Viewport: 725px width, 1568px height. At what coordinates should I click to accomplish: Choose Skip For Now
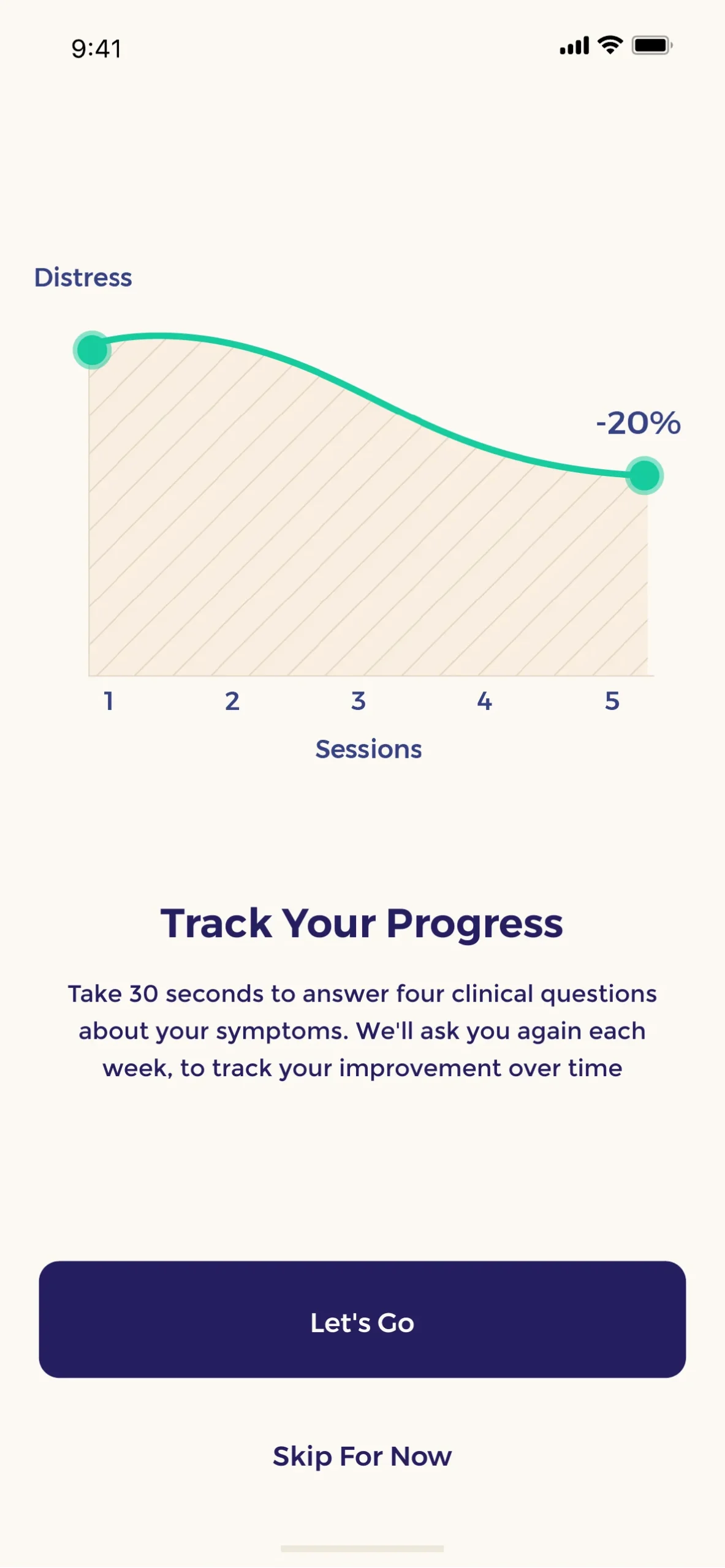pyautogui.click(x=362, y=1456)
